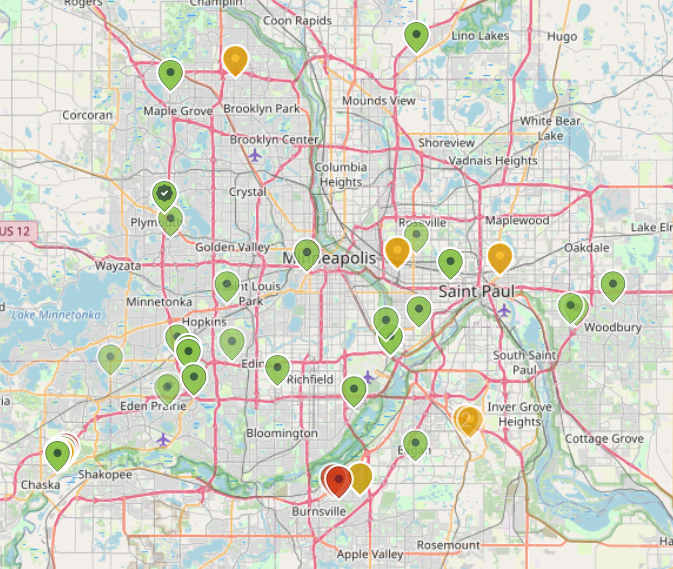Open the green marker at Eagan
This screenshot has height=569, width=673.
pos(415,443)
